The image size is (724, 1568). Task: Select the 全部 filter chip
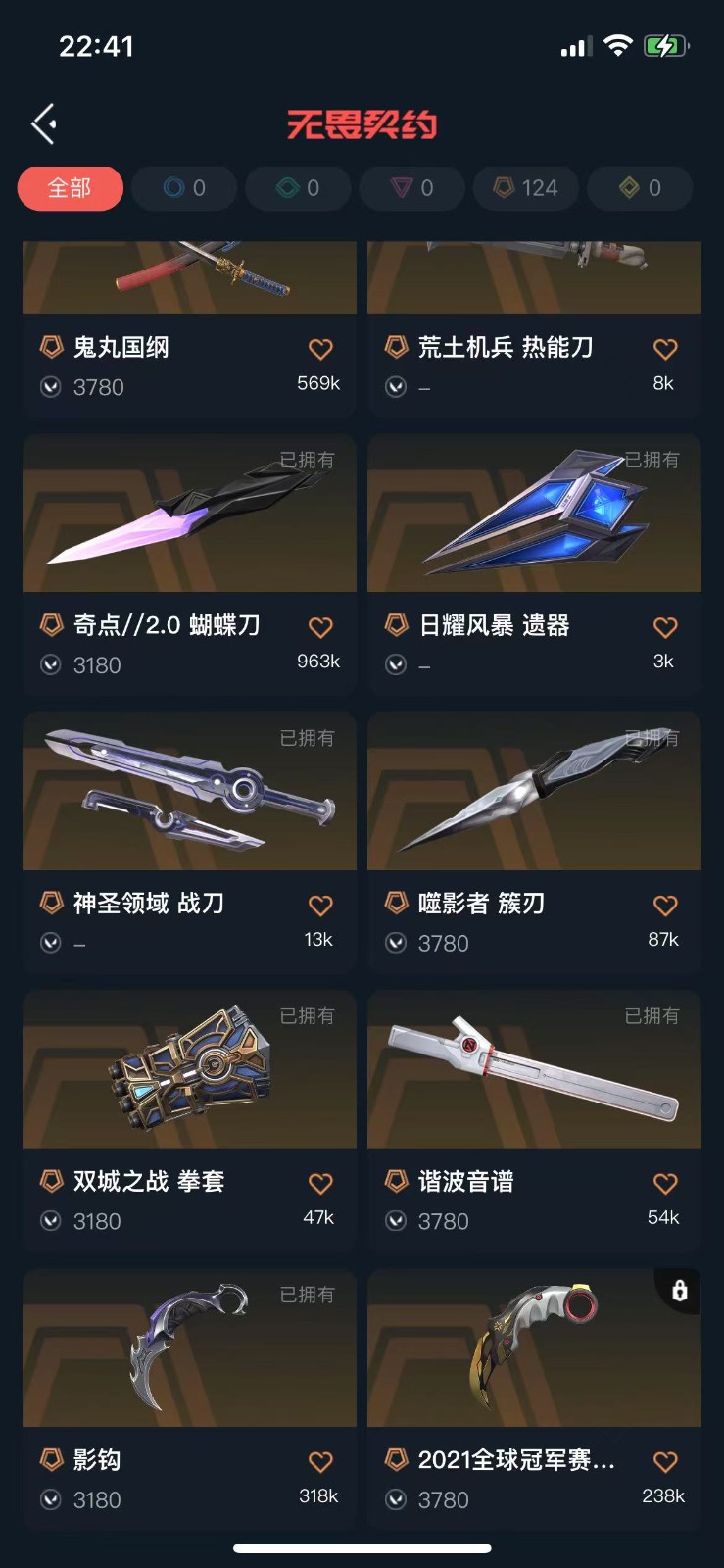(71, 188)
